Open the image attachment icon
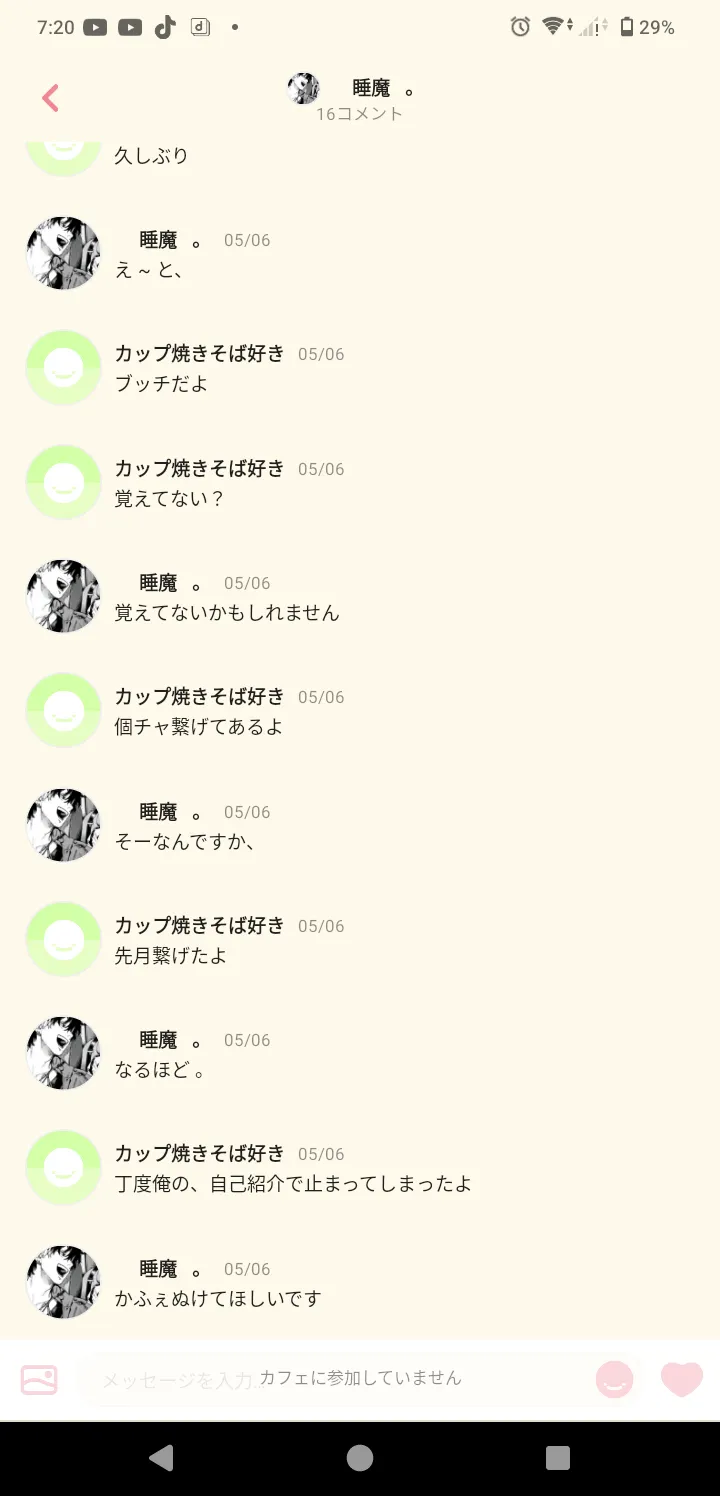This screenshot has height=1496, width=720. 39,1380
